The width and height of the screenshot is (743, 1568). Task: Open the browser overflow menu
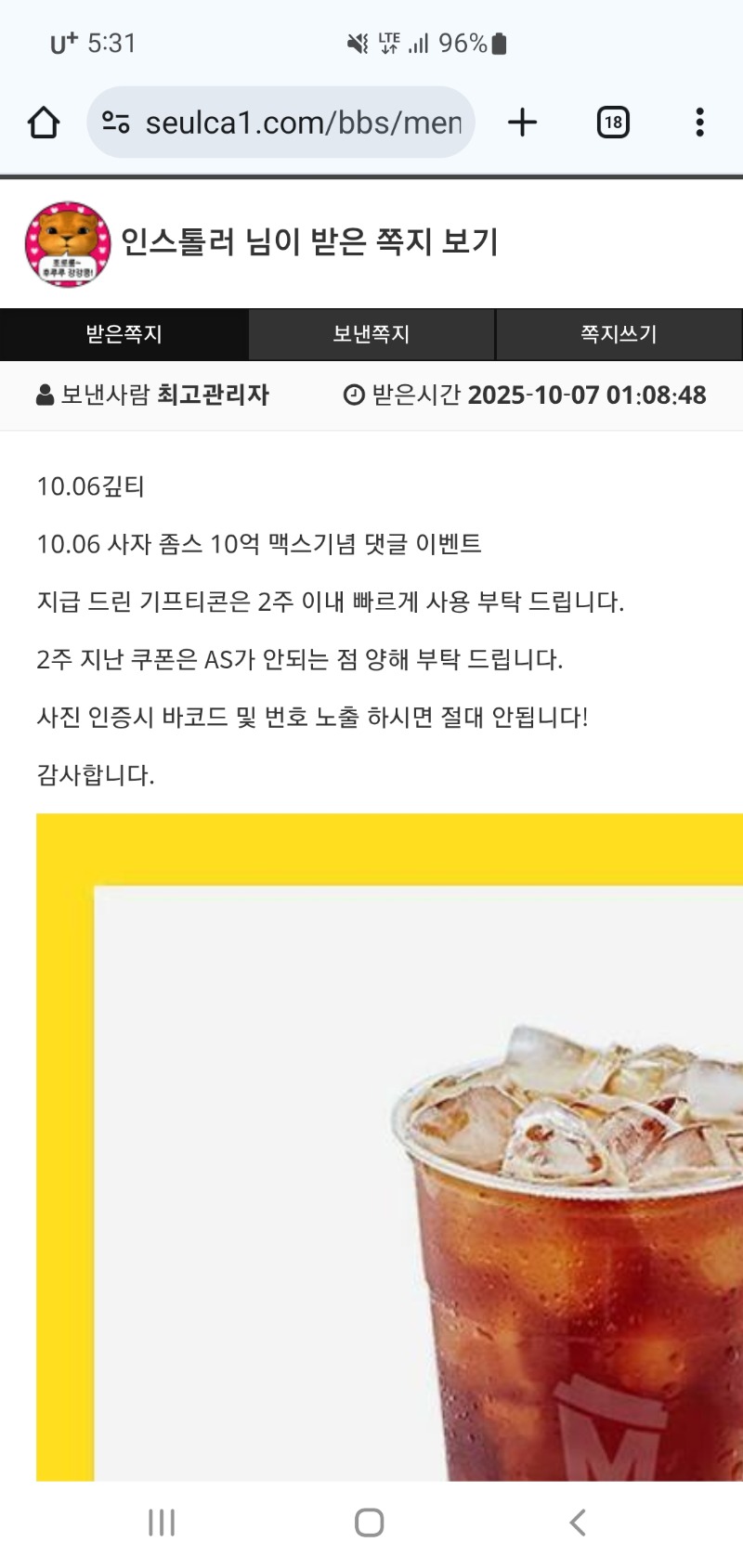tap(699, 123)
